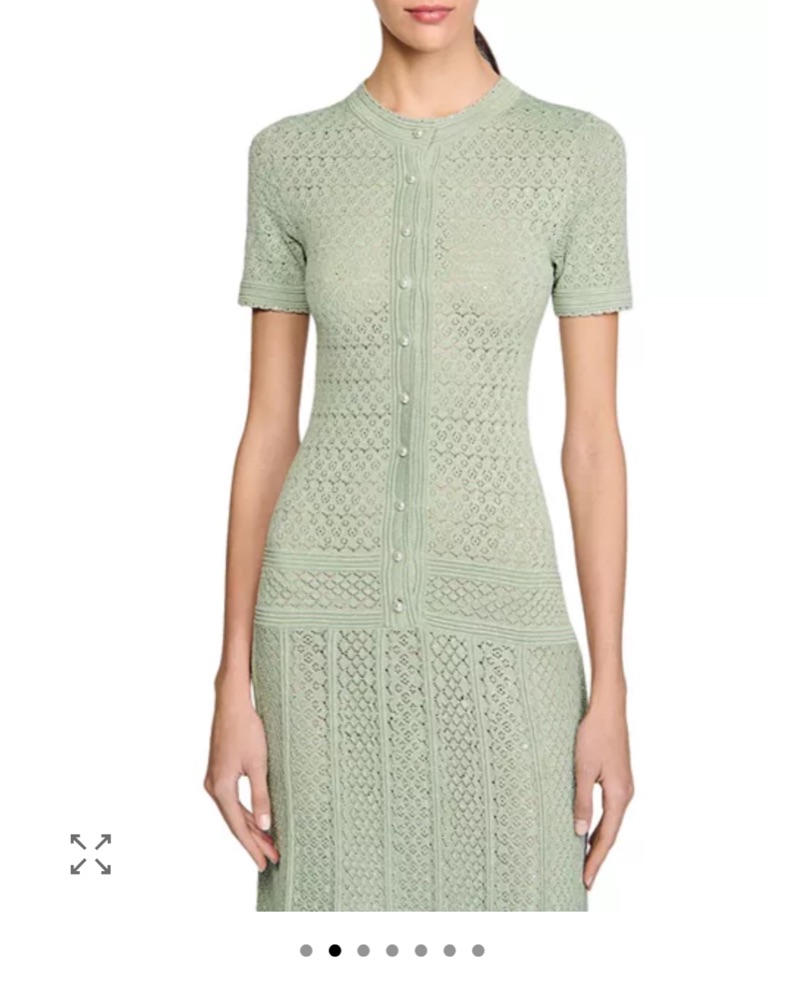Jump to the first image dot
The width and height of the screenshot is (802, 1000).
306,950
